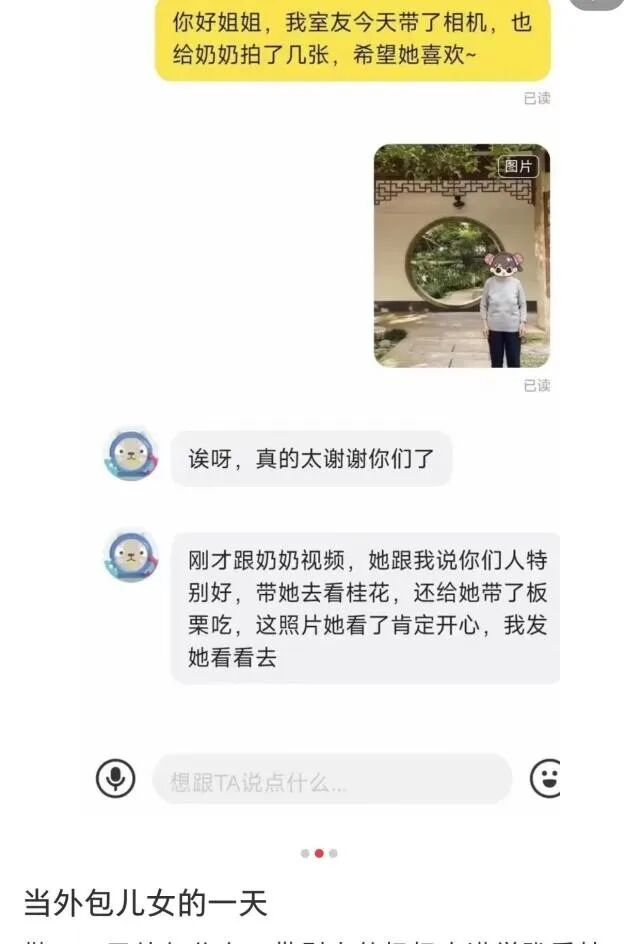
Task: Open the chat screenshot image full screen
Action: pos(320,420)
